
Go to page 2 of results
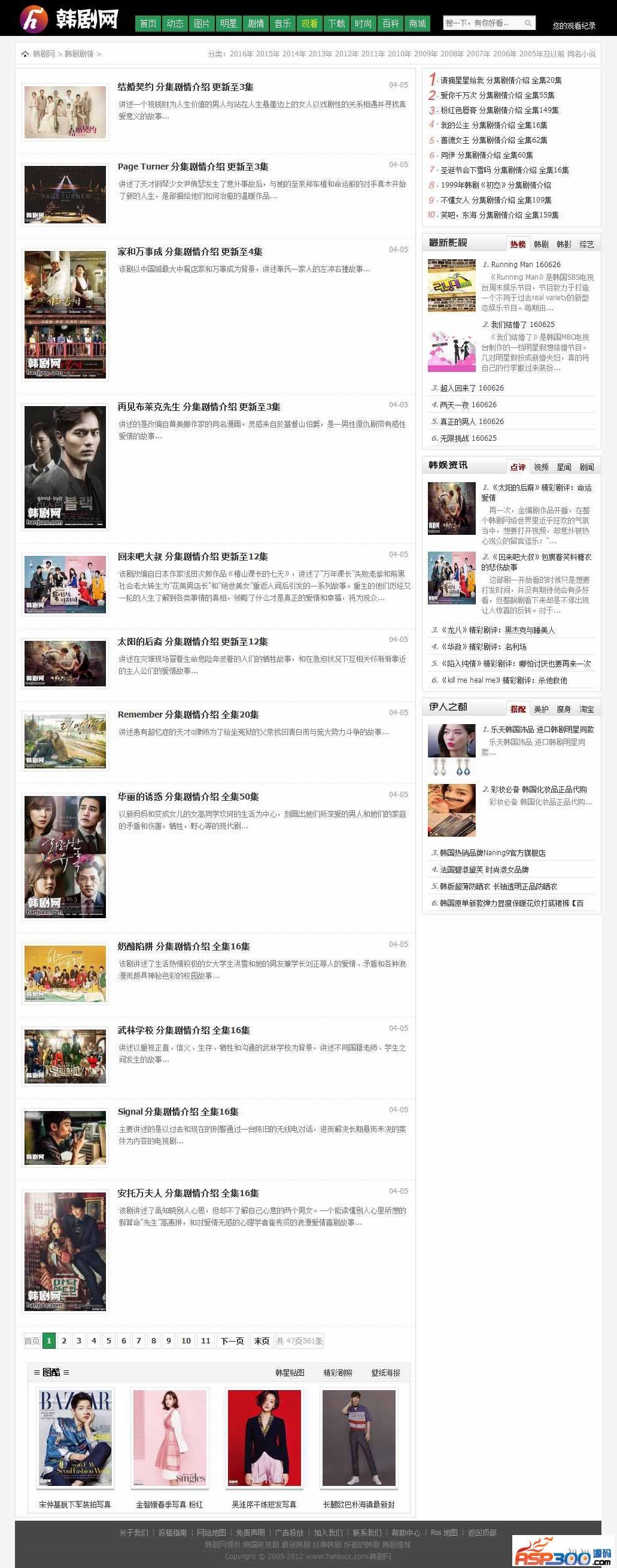pos(64,1340)
